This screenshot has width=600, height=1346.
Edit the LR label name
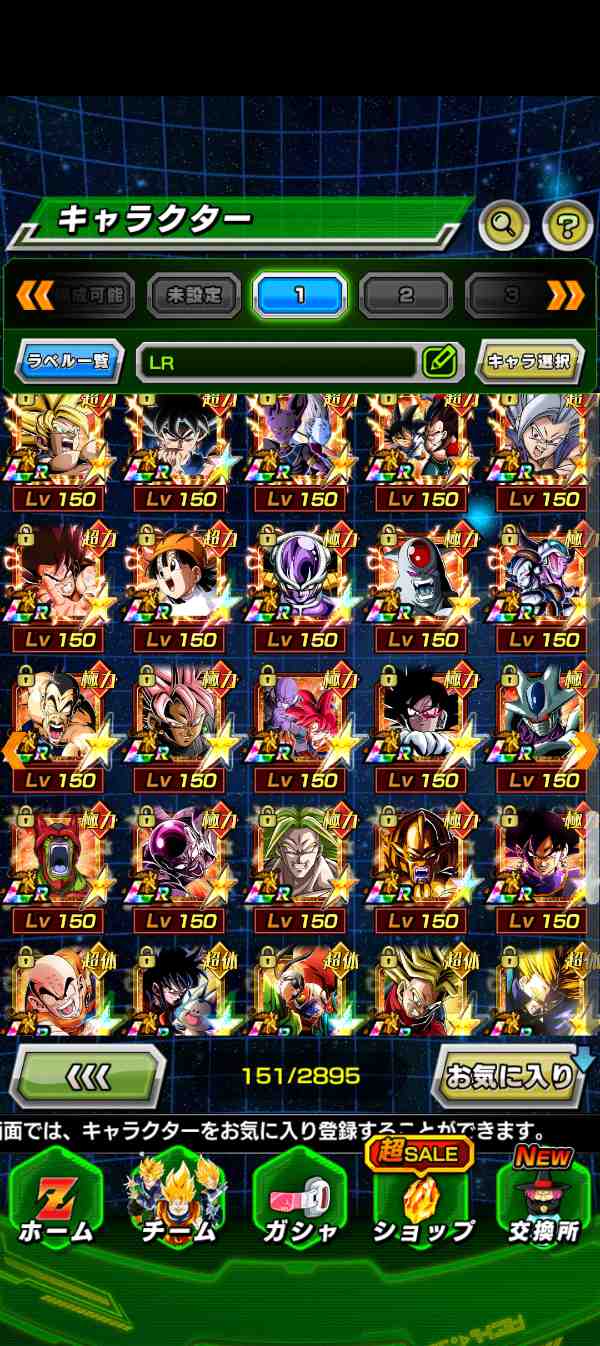pos(439,361)
